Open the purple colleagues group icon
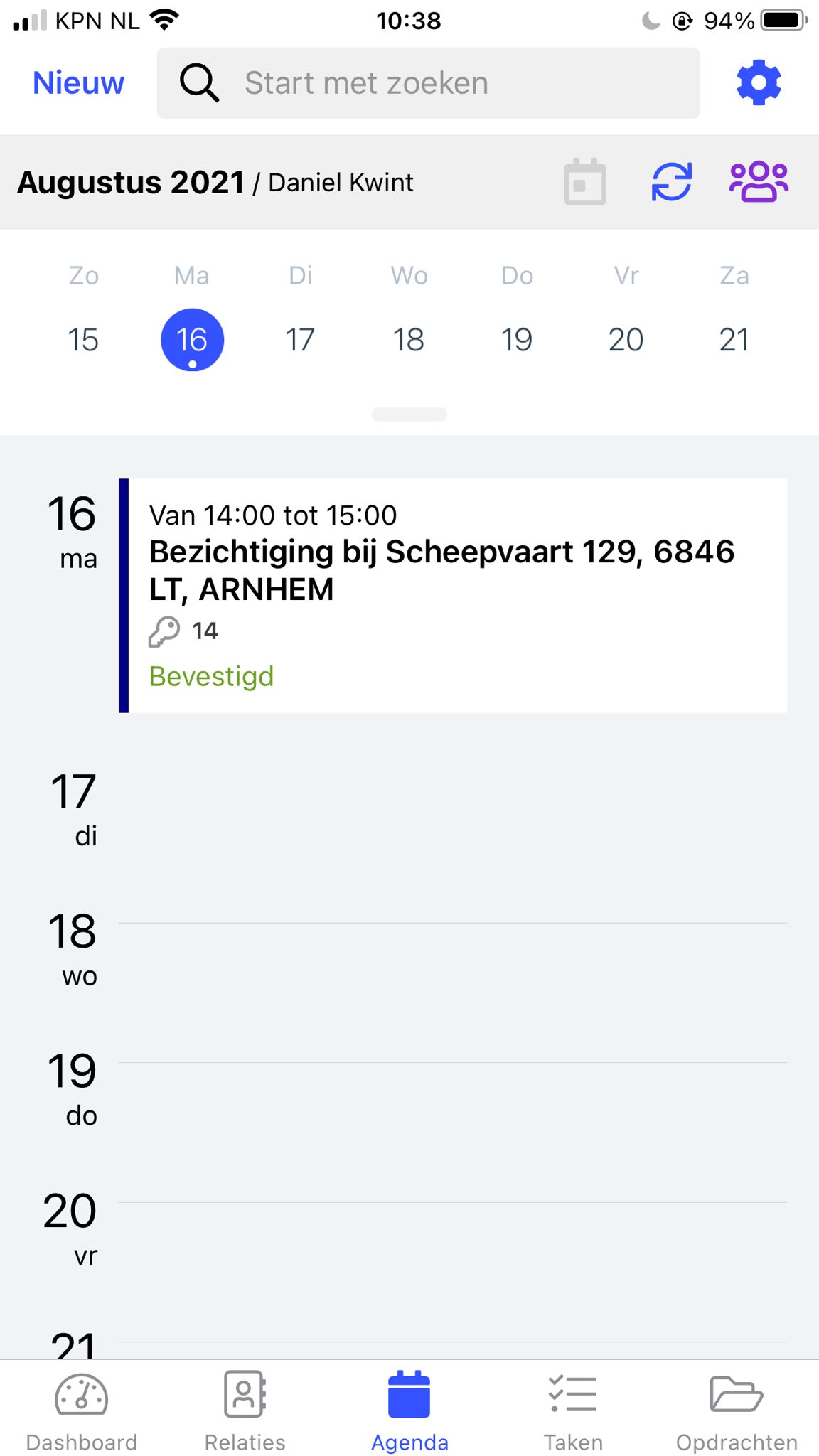 coord(759,182)
